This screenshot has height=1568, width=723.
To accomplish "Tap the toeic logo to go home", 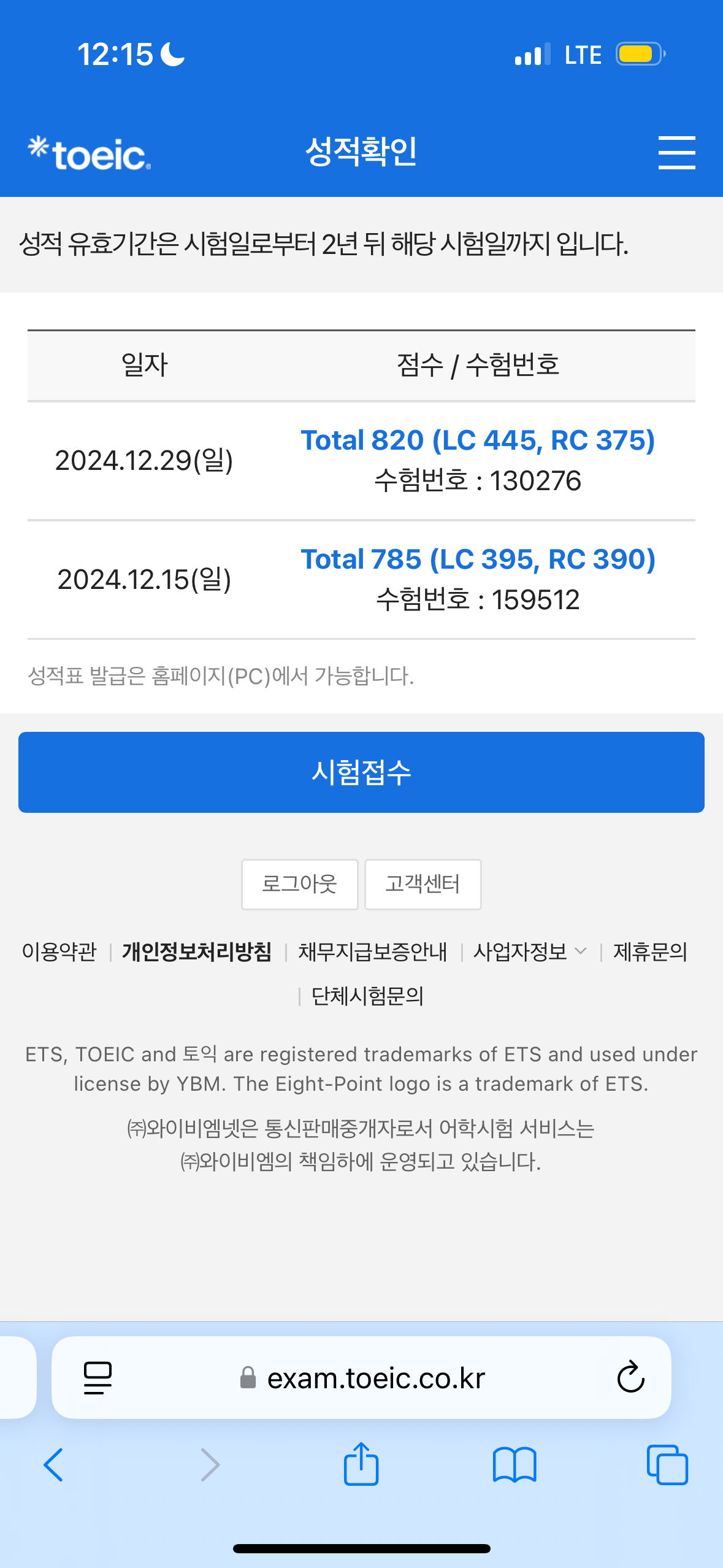I will tap(90, 153).
